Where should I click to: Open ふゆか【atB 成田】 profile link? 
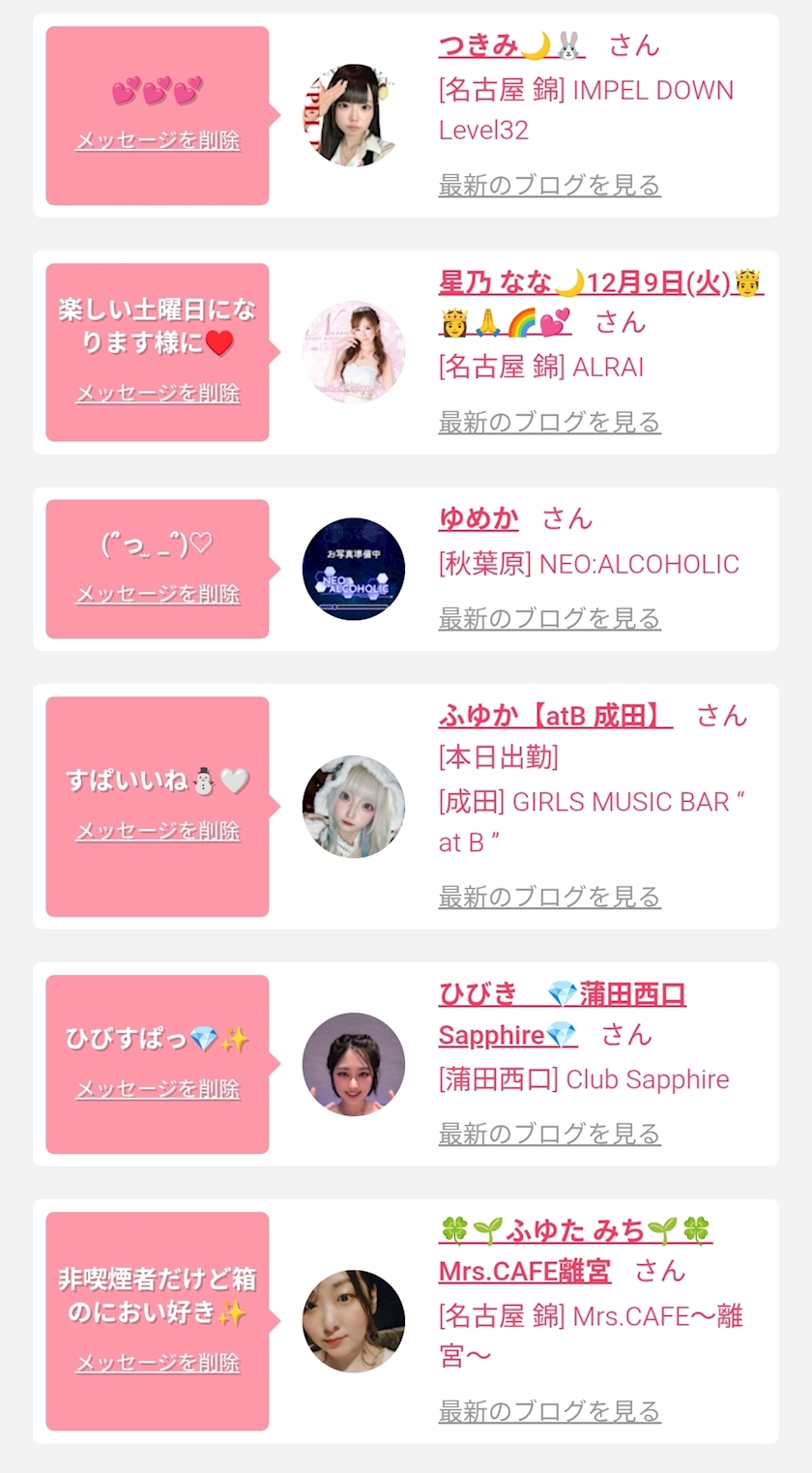555,716
